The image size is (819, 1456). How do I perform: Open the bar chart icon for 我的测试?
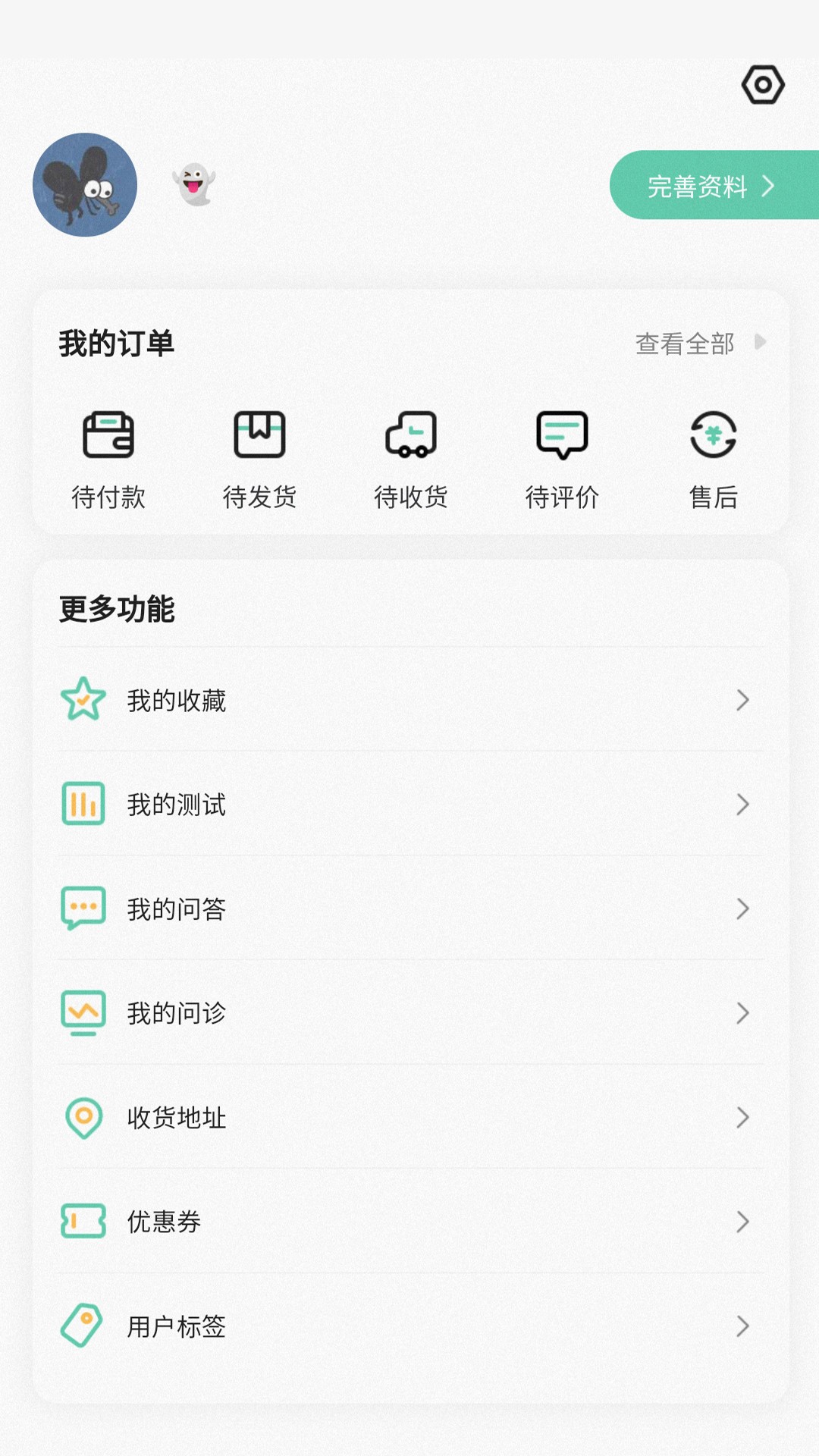coord(83,805)
